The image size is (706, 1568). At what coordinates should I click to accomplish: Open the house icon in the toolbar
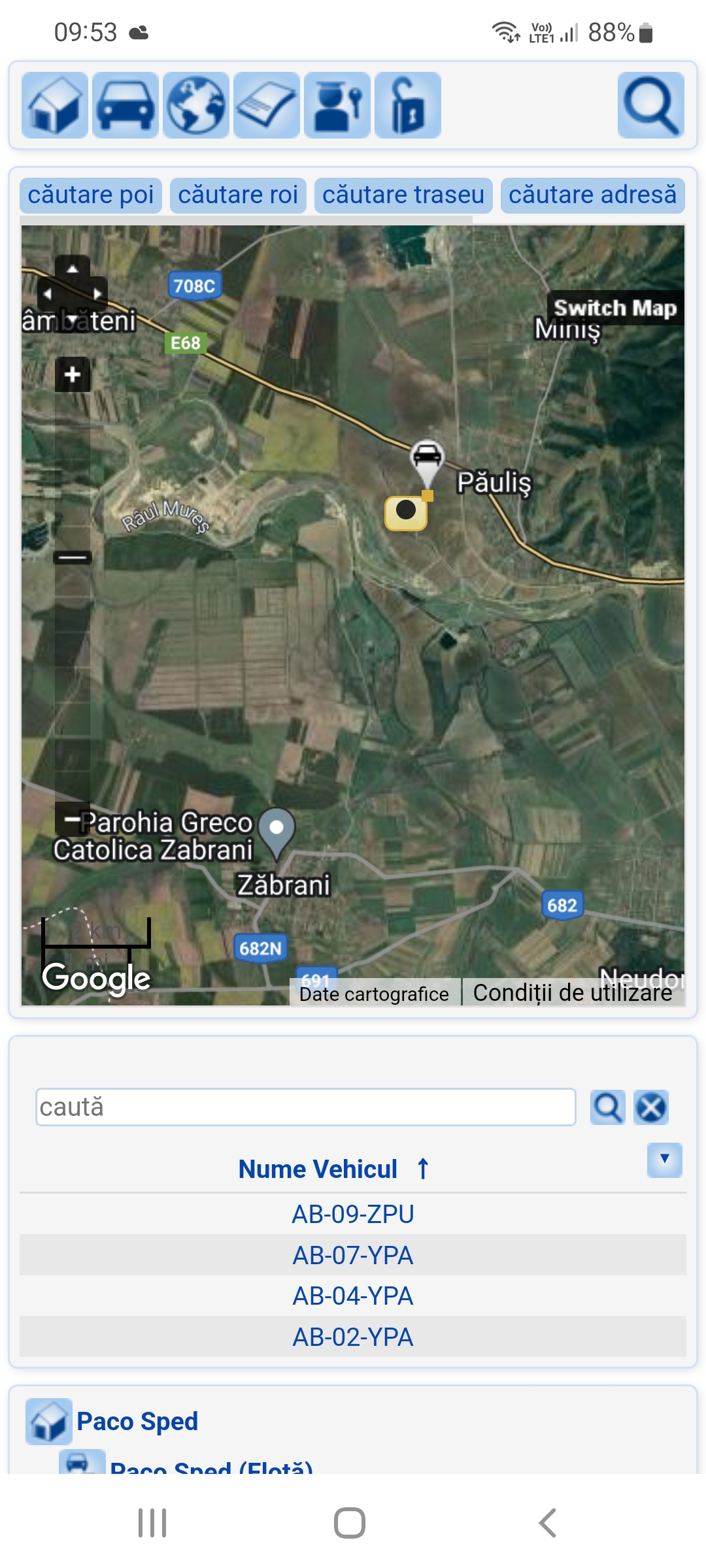(55, 105)
